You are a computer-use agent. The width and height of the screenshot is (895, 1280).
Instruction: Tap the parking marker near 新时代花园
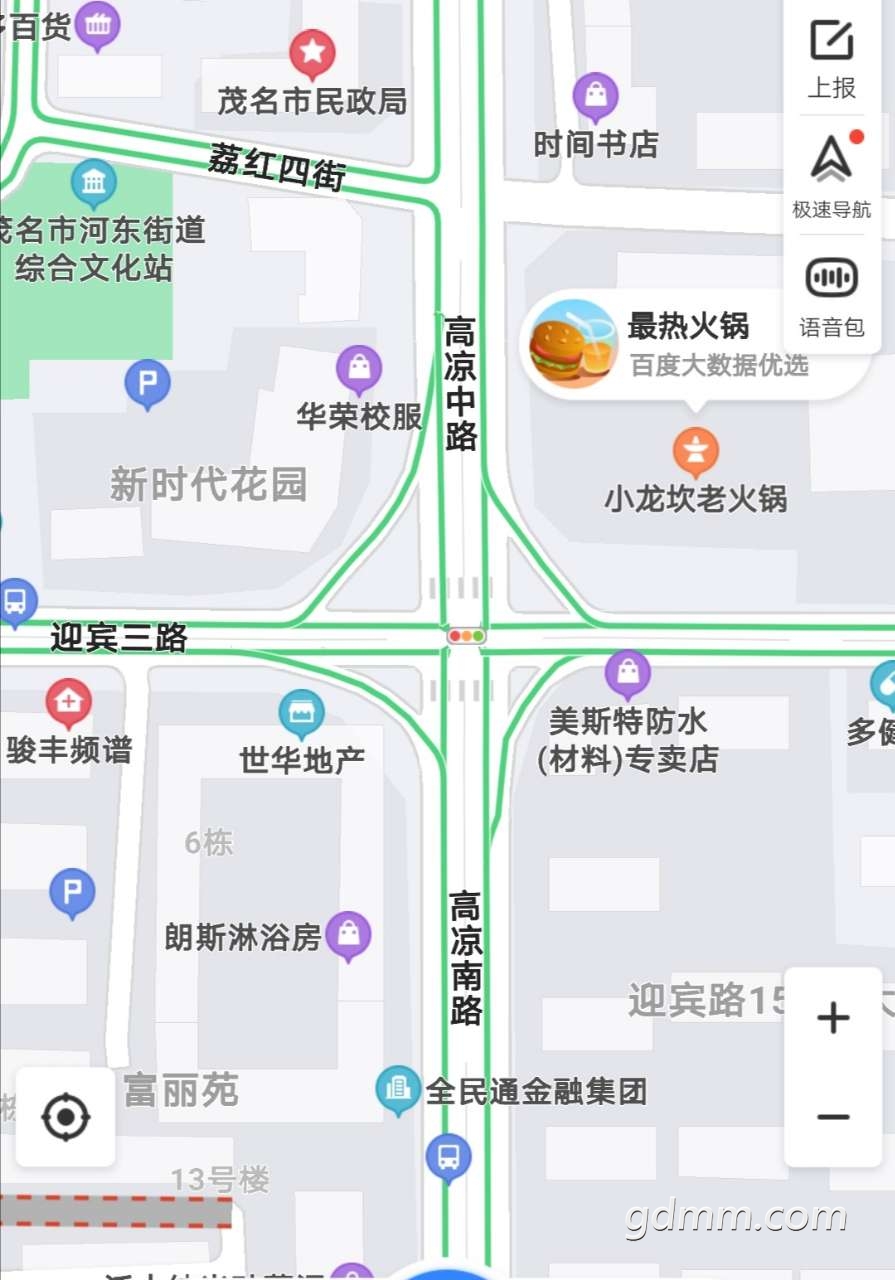[147, 384]
